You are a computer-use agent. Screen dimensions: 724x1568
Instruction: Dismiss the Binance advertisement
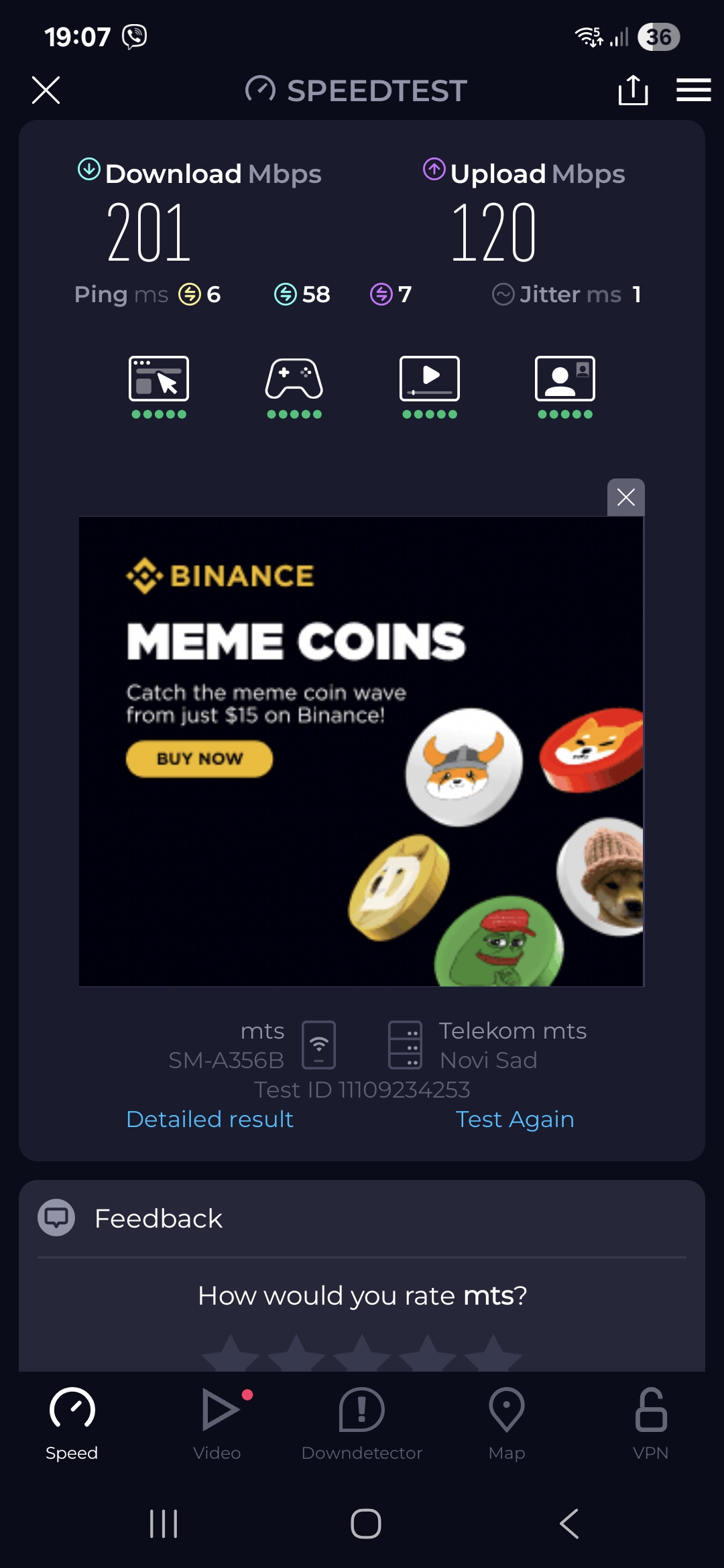625,497
